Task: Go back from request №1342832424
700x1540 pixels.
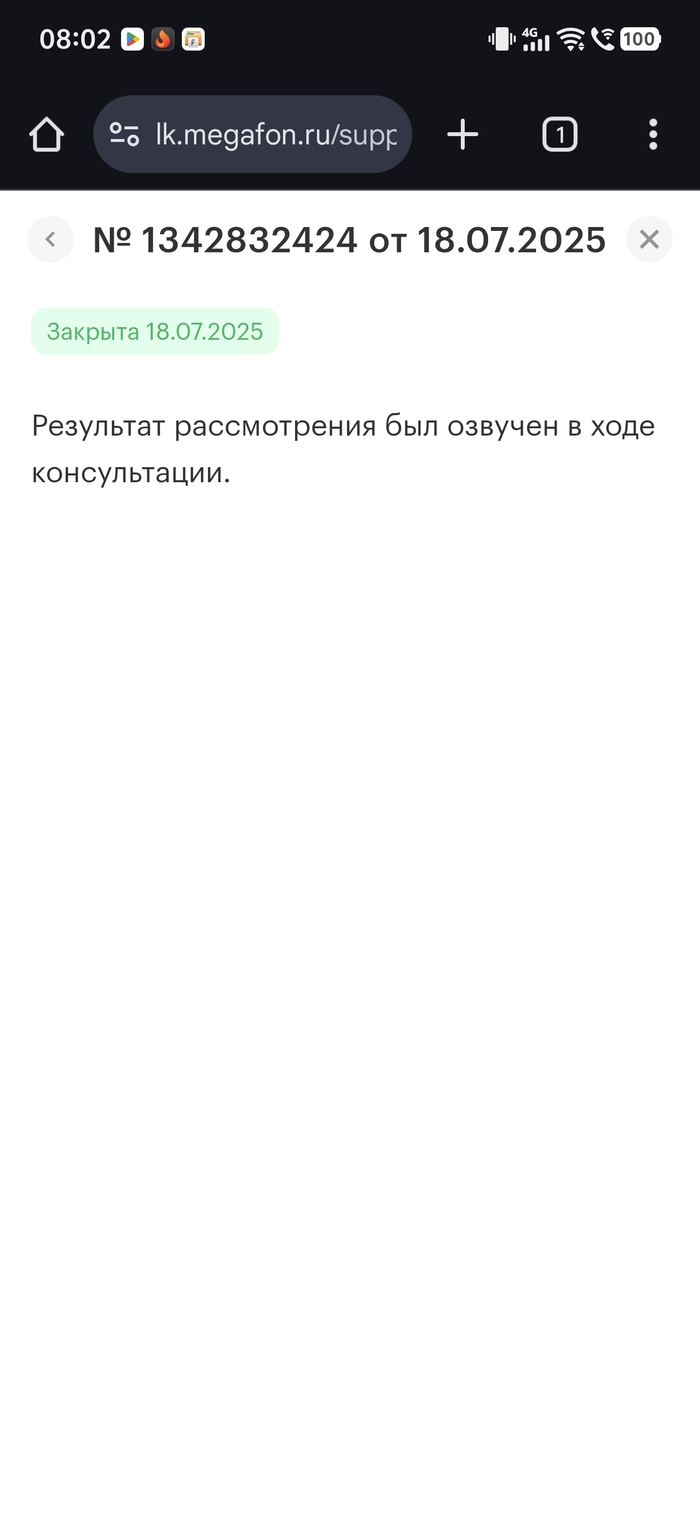Action: pyautogui.click(x=50, y=240)
